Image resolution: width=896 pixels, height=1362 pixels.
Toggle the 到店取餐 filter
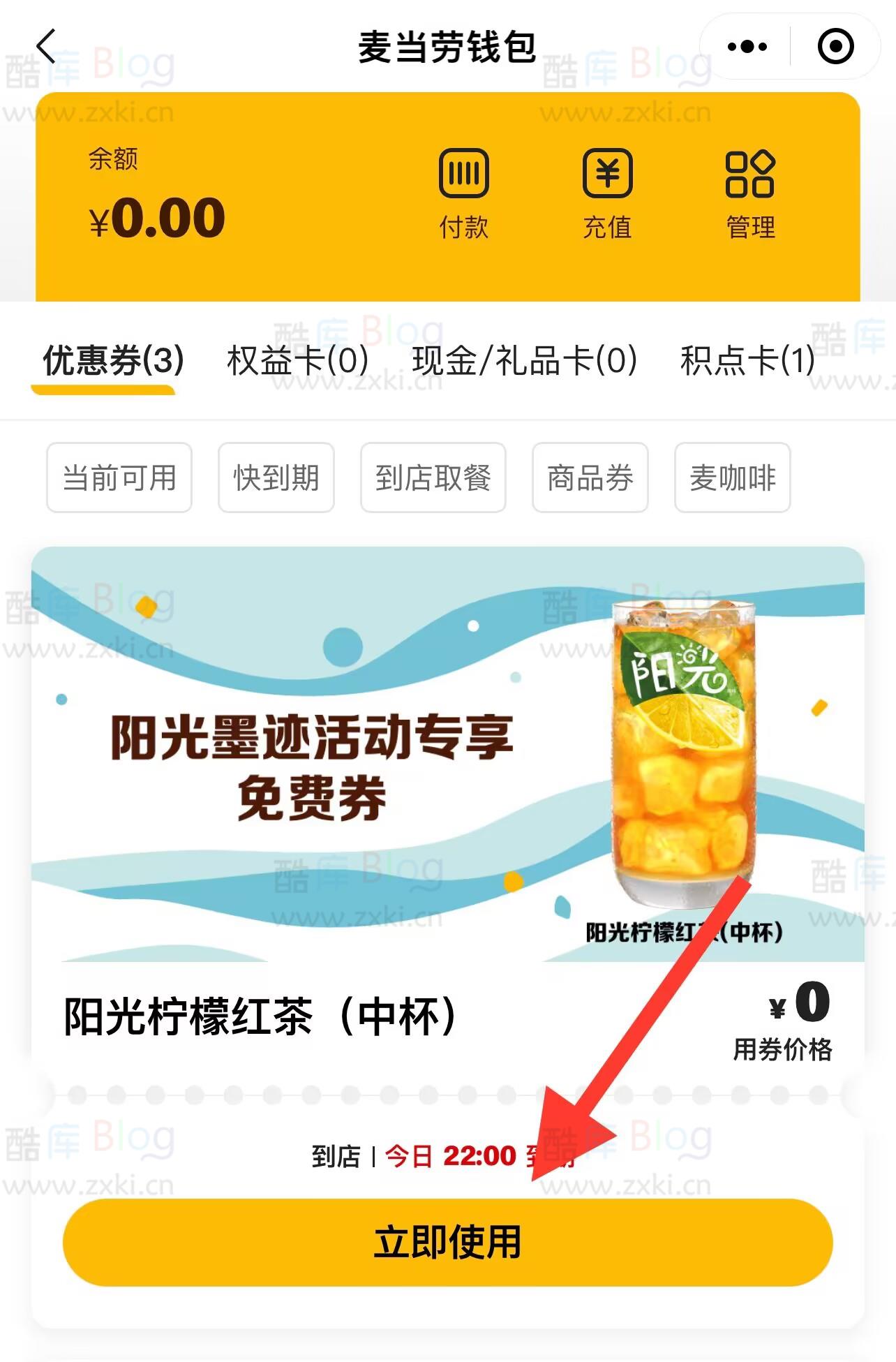(433, 478)
